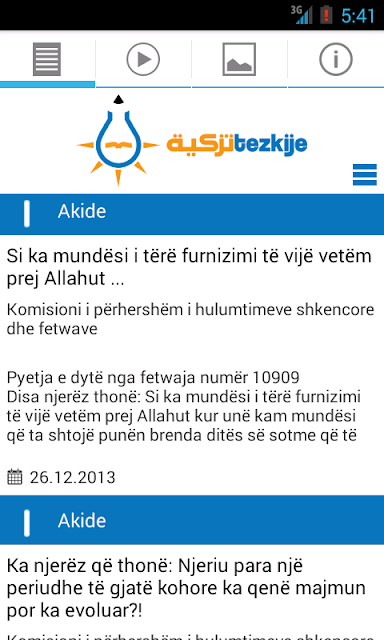Open article about Njeriu ka qenë majmun
The image size is (384, 640).
(186, 588)
